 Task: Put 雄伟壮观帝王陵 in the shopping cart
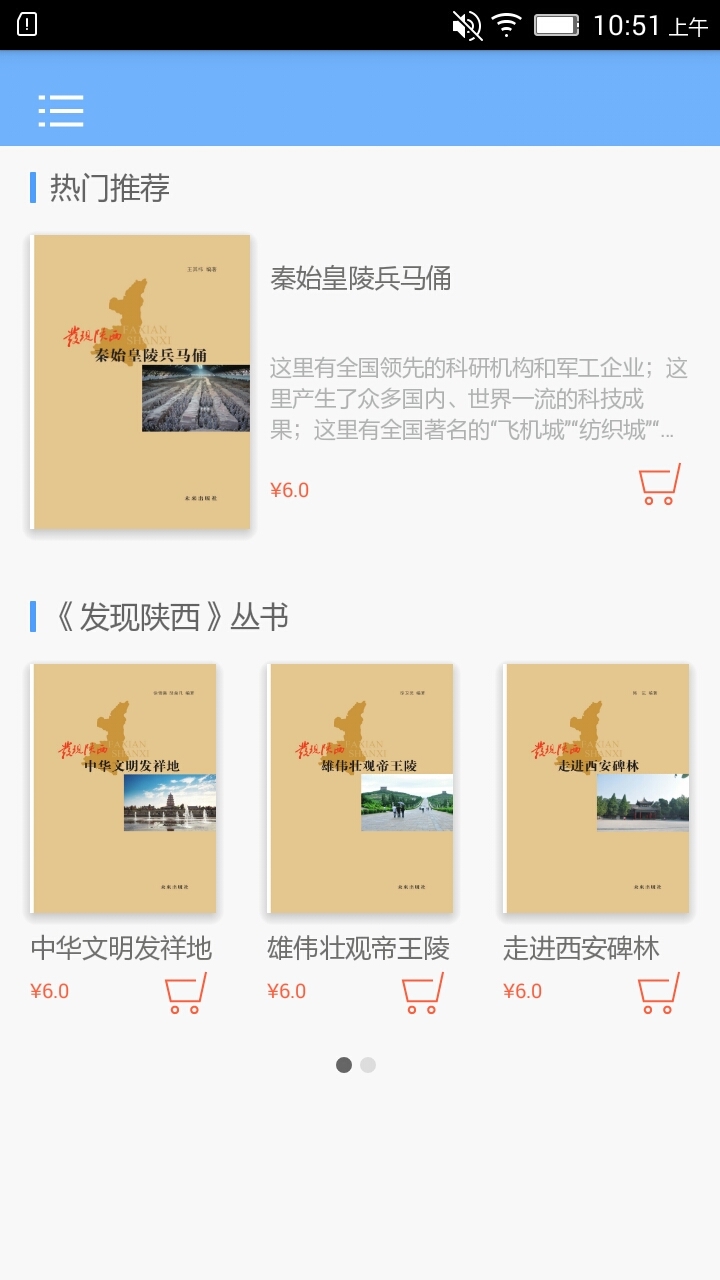[x=422, y=993]
